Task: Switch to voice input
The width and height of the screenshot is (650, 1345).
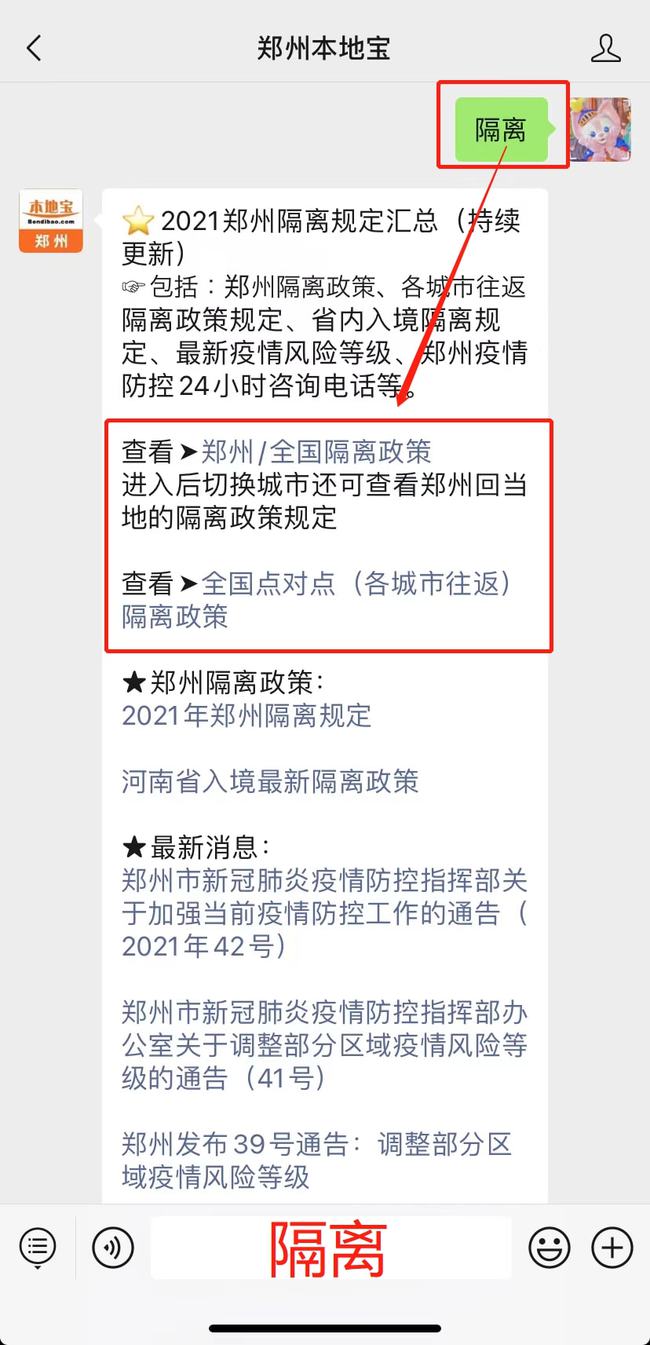Action: (113, 1247)
